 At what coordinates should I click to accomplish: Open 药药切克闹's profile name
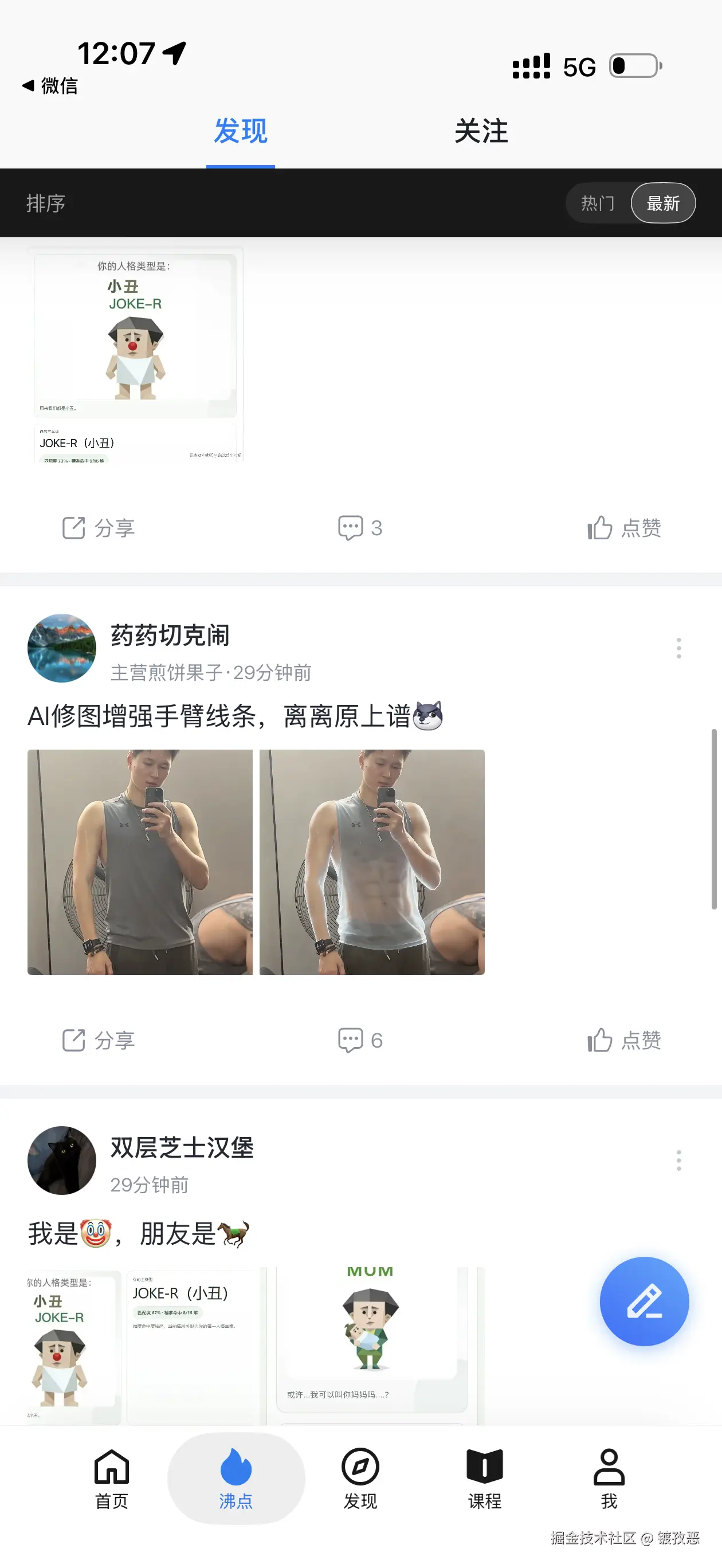click(170, 635)
